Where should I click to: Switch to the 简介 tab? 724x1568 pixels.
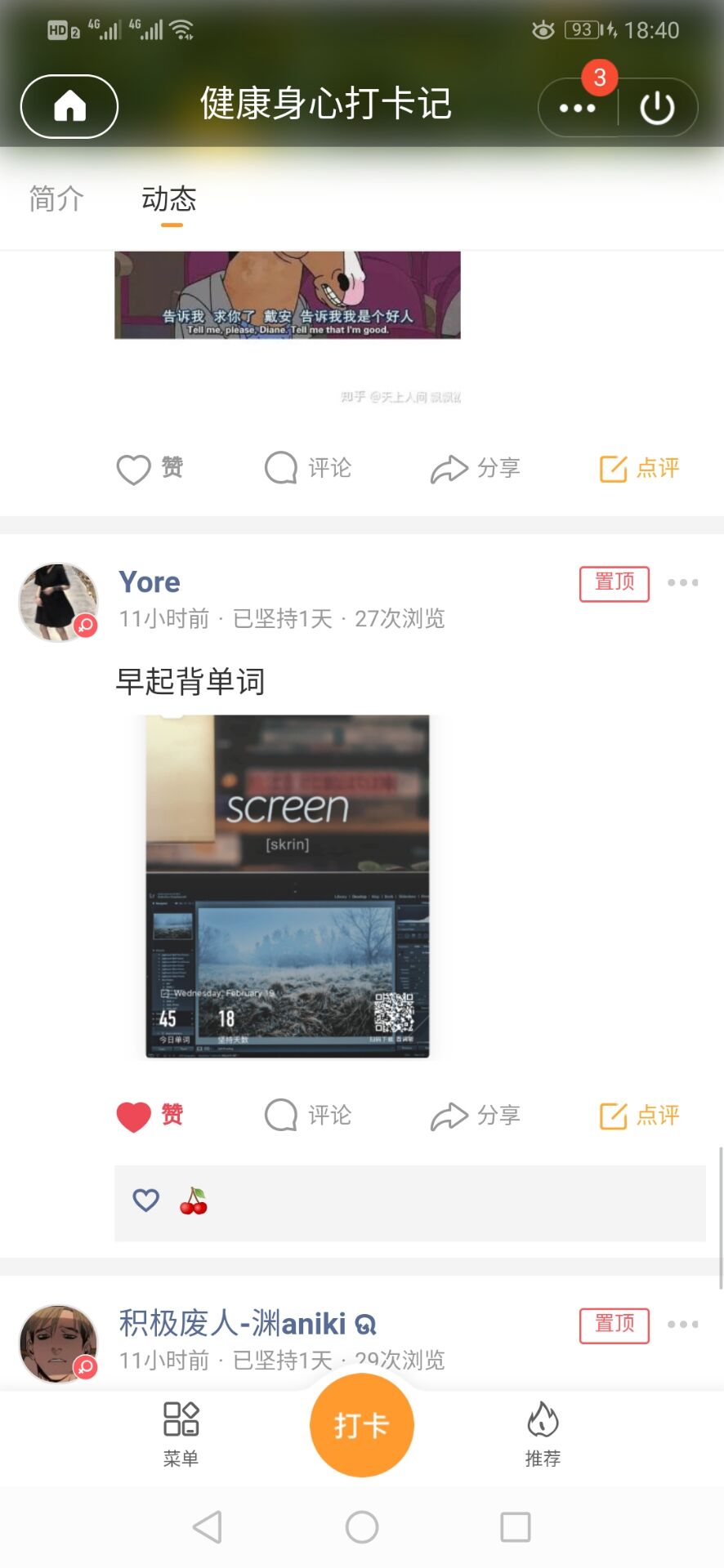56,198
